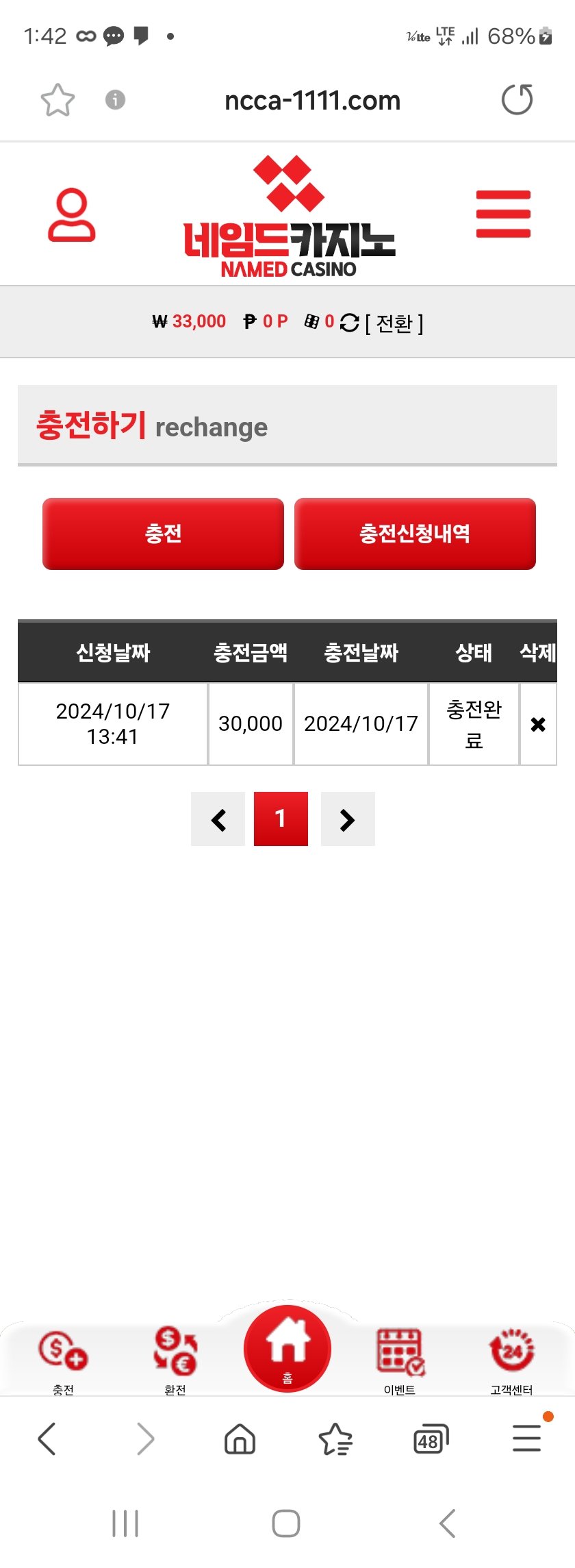Open the user profile icon
The image size is (575, 1568).
coord(71,215)
